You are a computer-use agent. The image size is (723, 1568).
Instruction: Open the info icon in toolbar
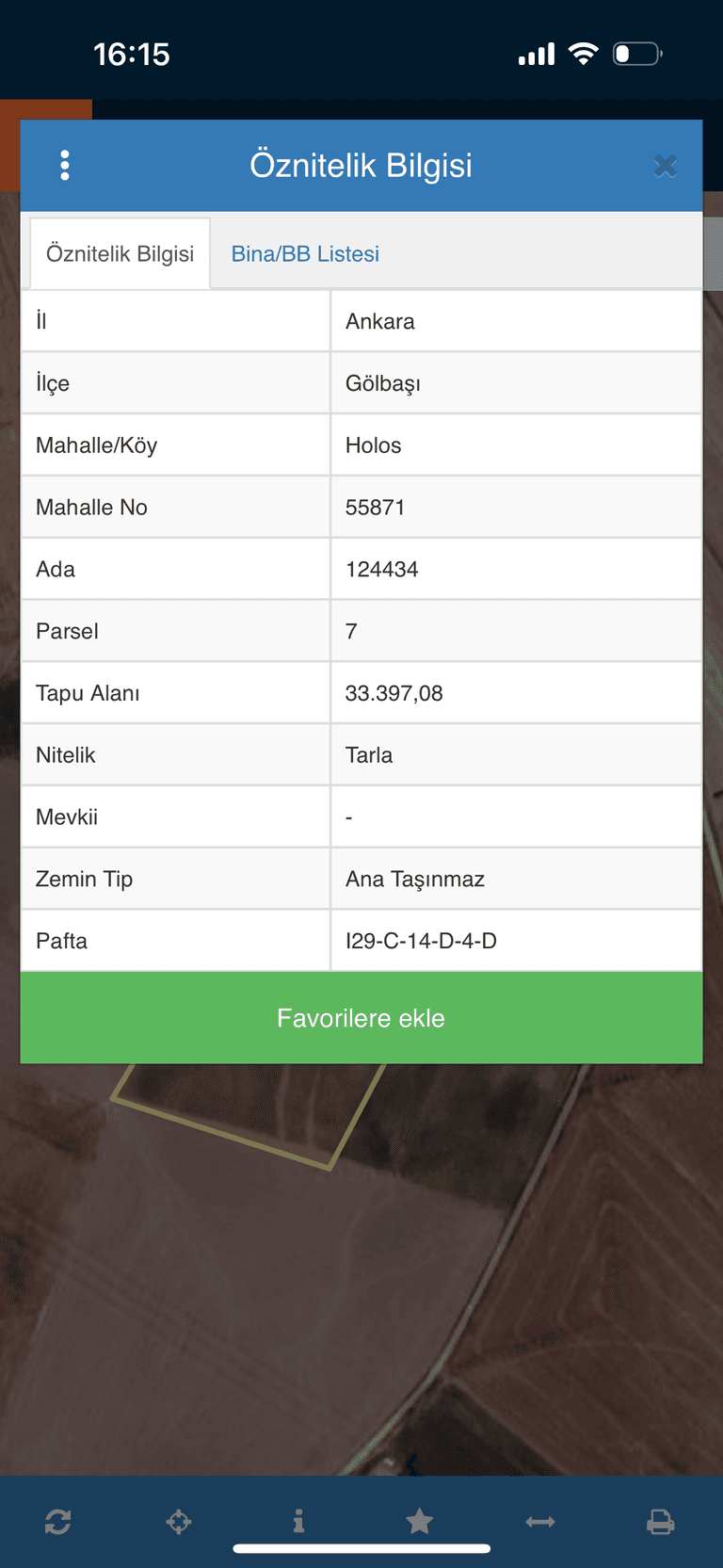click(x=298, y=1521)
